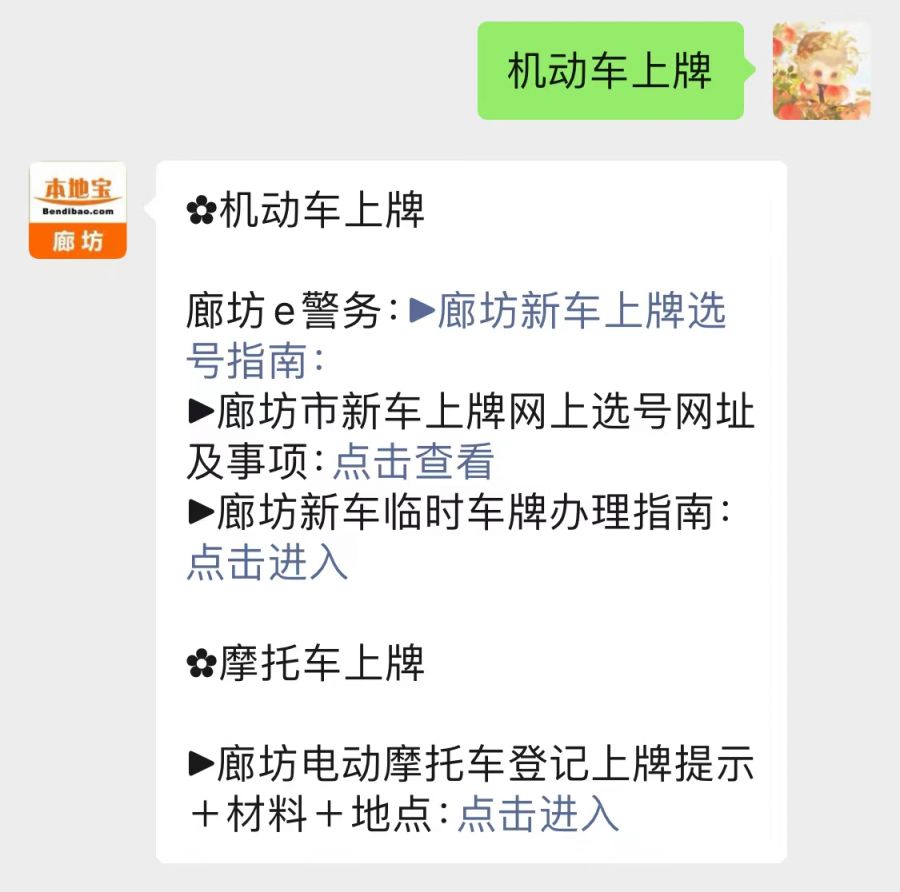Tap 点击查看 for online plate selection
This screenshot has width=900, height=892.
pos(413,462)
